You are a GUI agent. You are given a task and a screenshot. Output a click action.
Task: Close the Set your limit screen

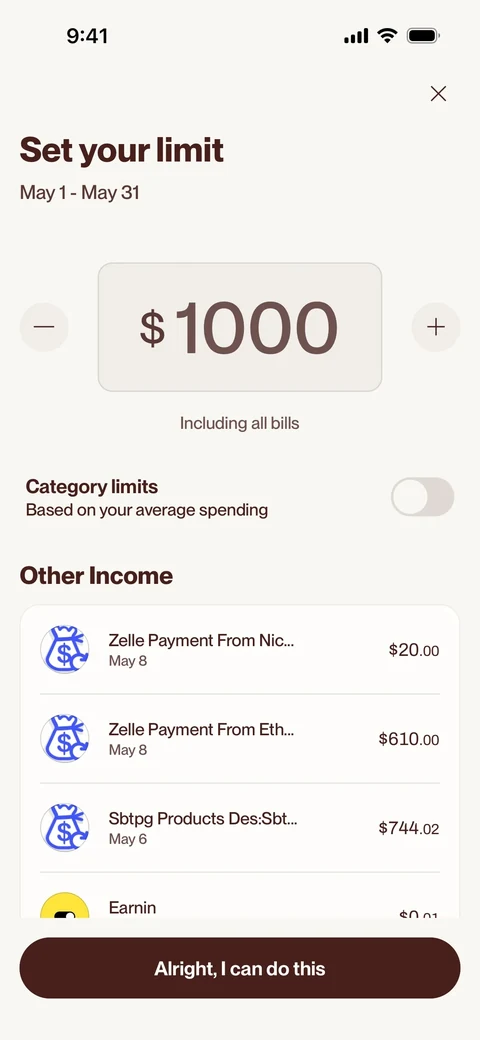click(x=438, y=94)
